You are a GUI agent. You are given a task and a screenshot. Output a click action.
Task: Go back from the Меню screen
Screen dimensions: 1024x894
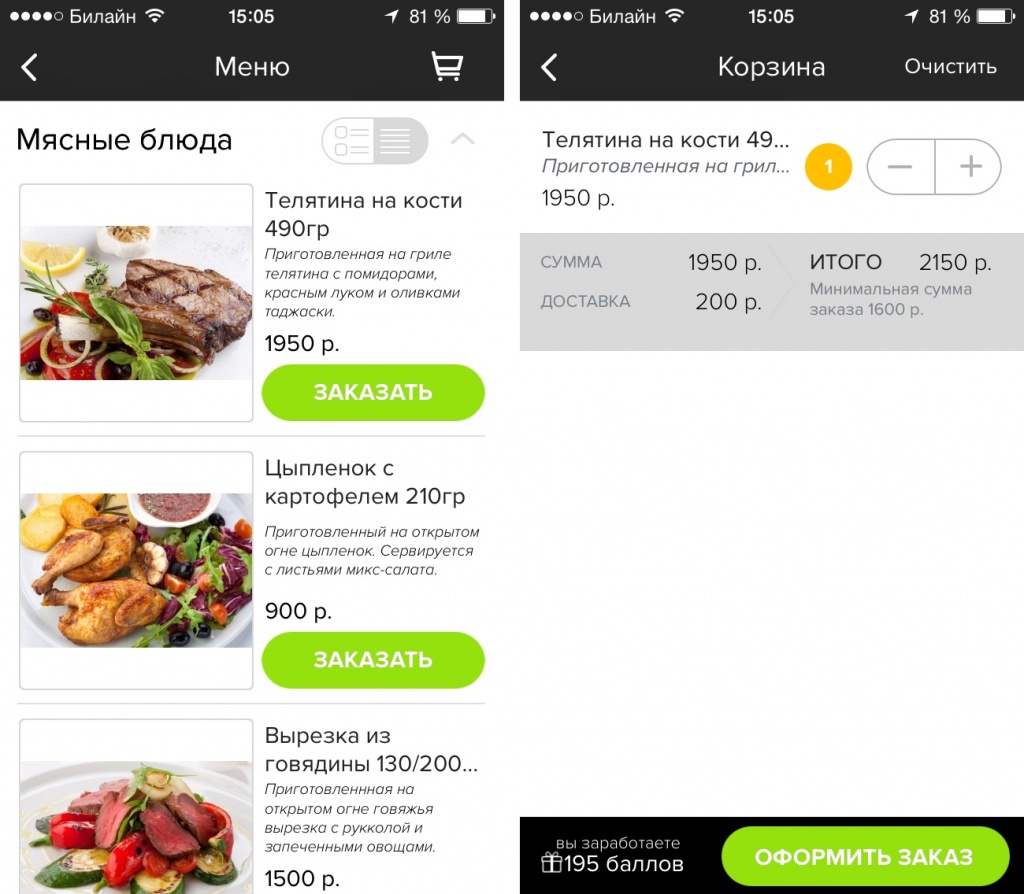click(x=30, y=67)
